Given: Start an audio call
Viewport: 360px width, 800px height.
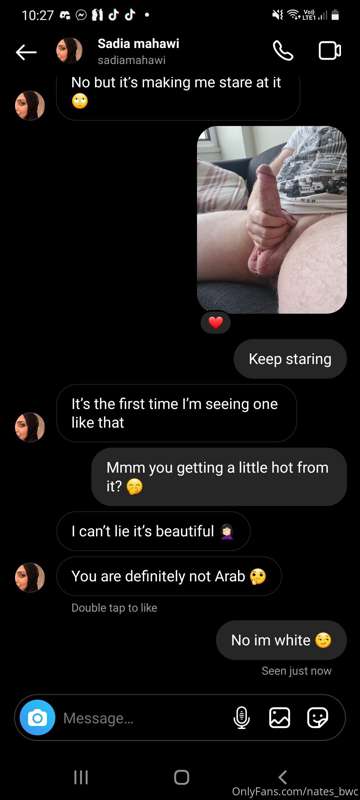Looking at the screenshot, I should coord(283,51).
